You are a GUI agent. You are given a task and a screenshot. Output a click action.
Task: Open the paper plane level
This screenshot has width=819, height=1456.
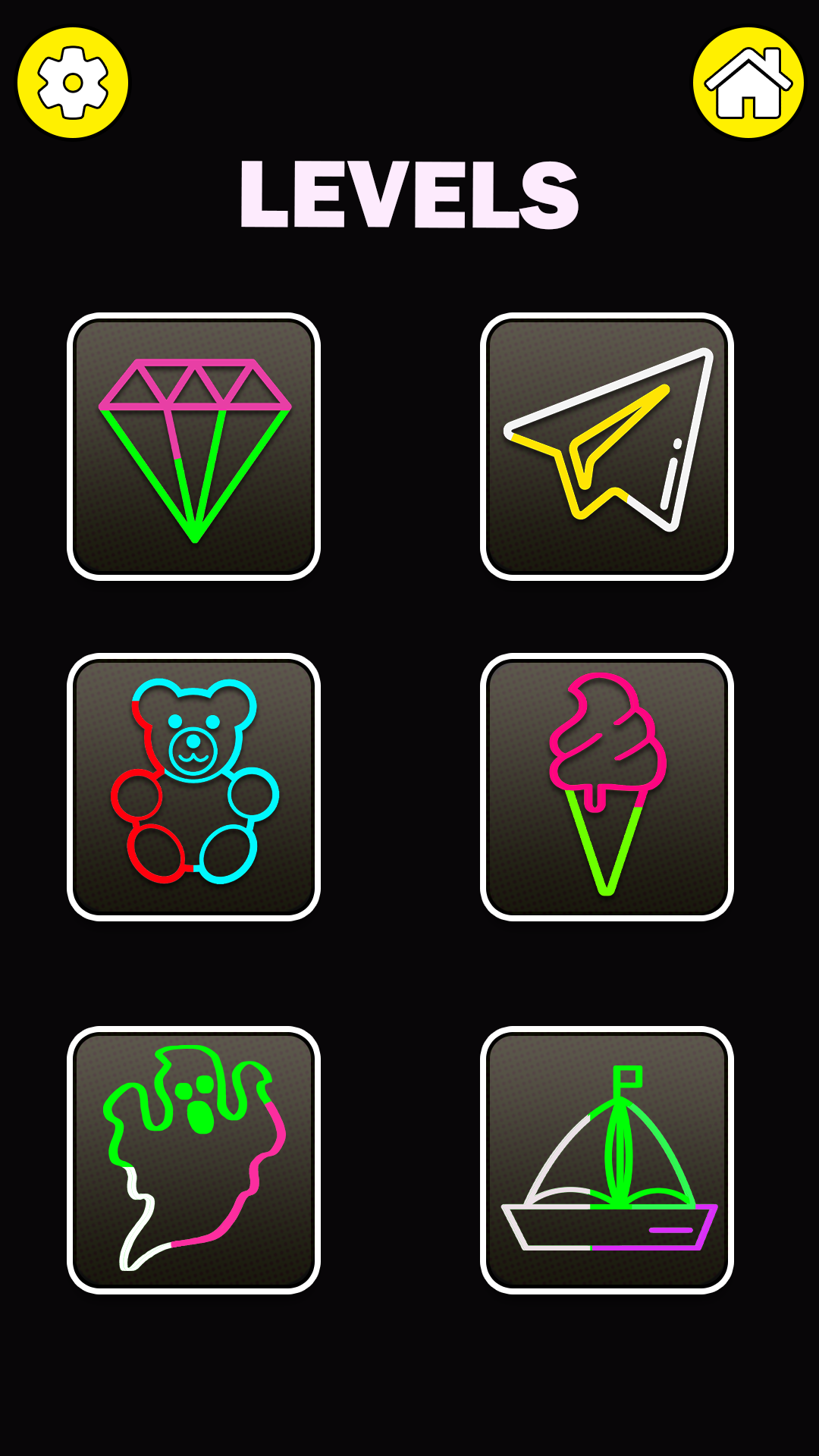click(607, 447)
